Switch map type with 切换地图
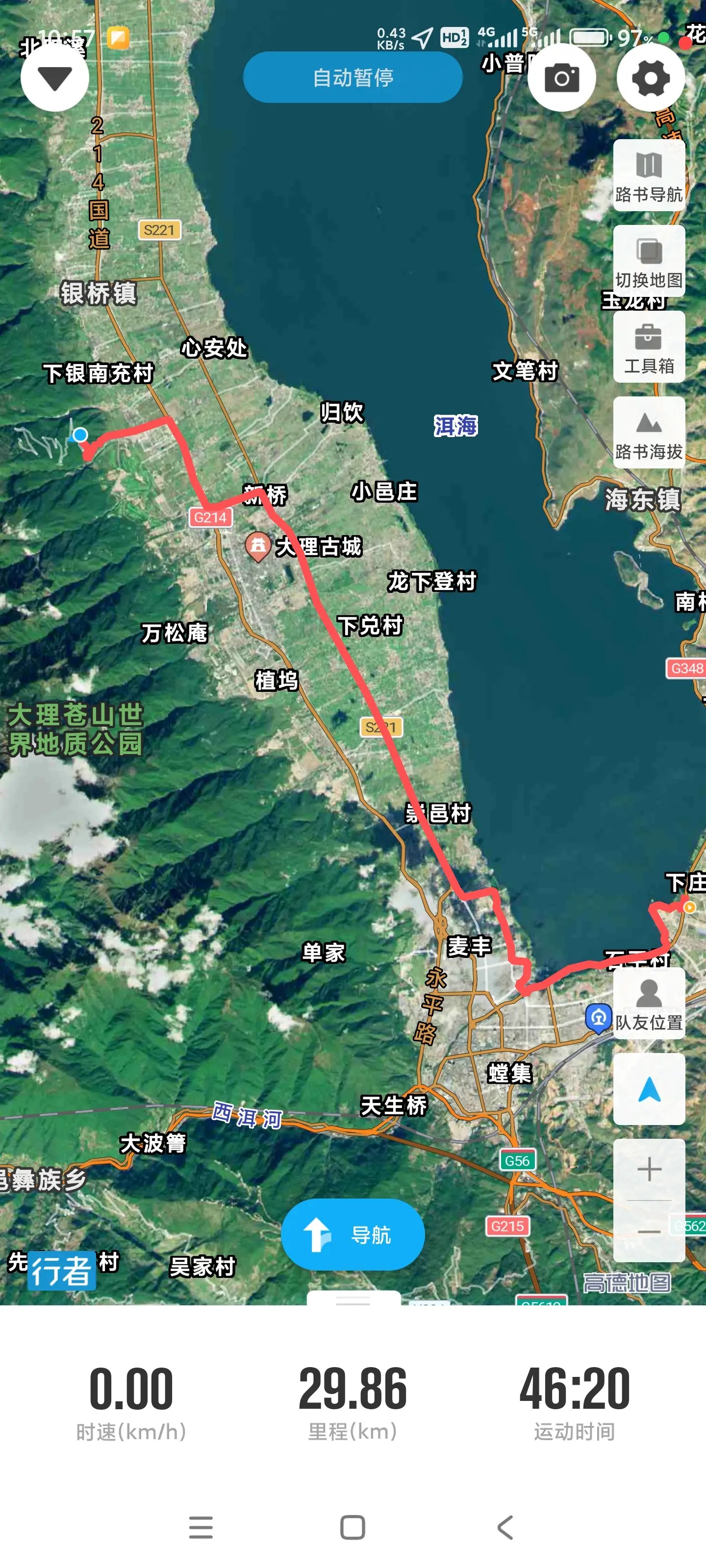 (649, 262)
